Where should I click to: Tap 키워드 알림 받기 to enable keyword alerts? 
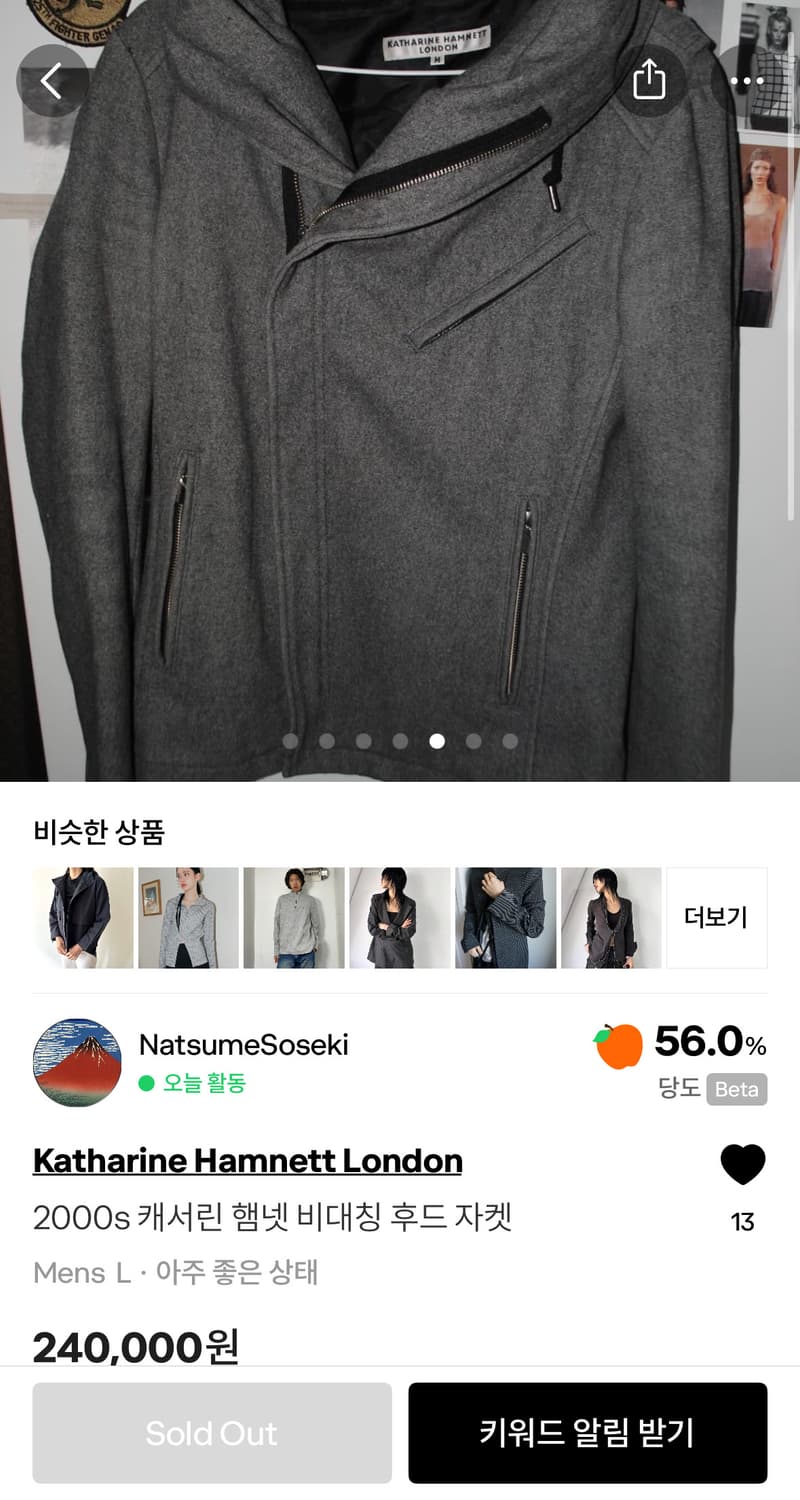click(x=588, y=1433)
